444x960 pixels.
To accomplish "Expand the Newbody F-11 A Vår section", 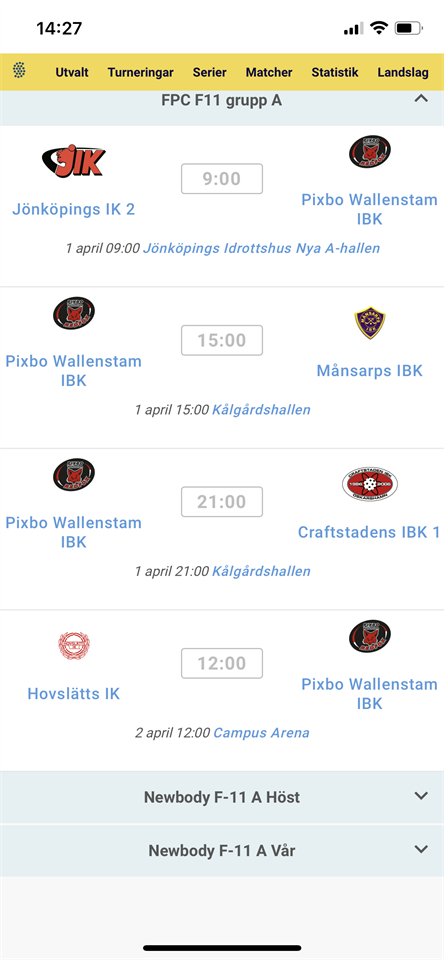I will click(x=222, y=850).
